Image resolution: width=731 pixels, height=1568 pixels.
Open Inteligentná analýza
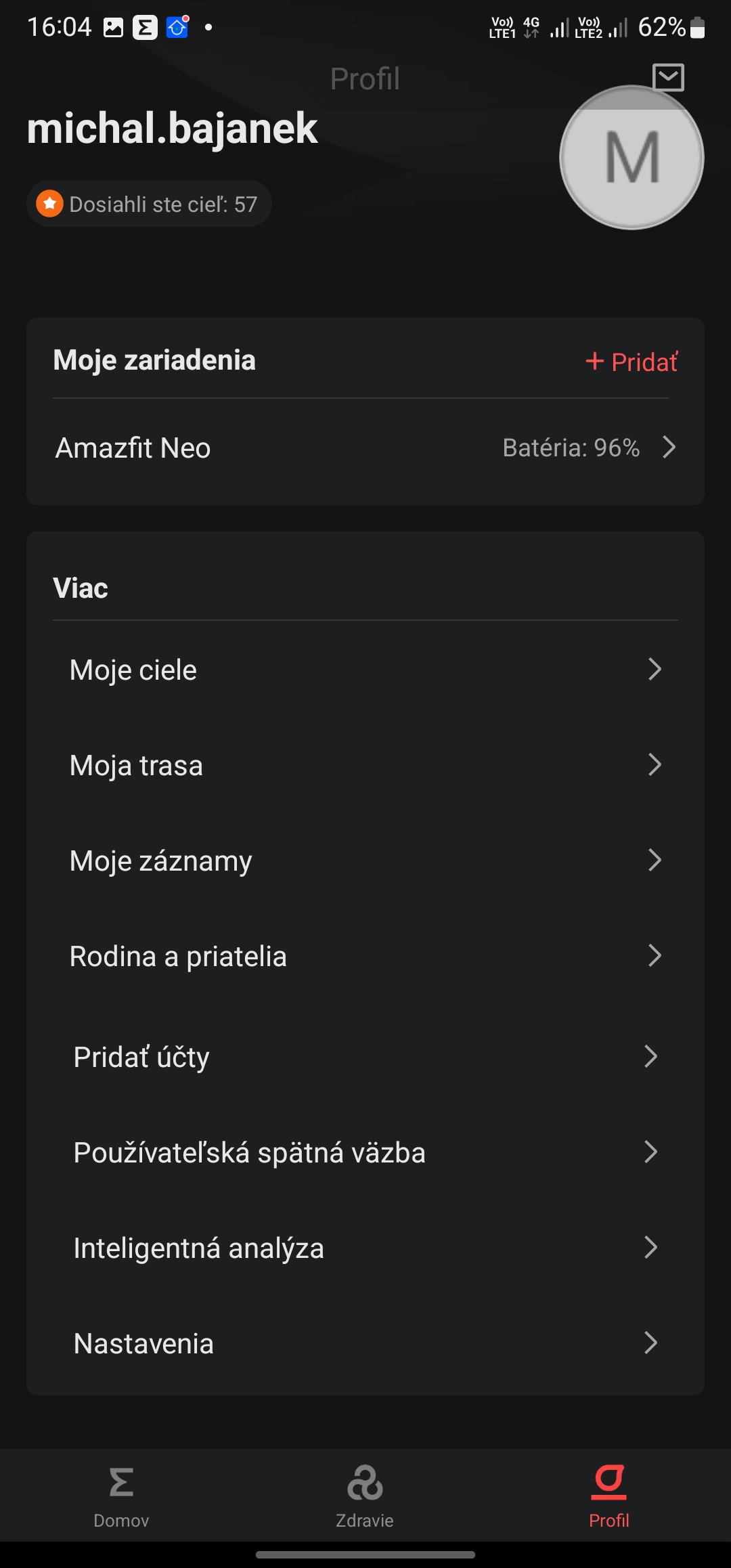point(365,1247)
